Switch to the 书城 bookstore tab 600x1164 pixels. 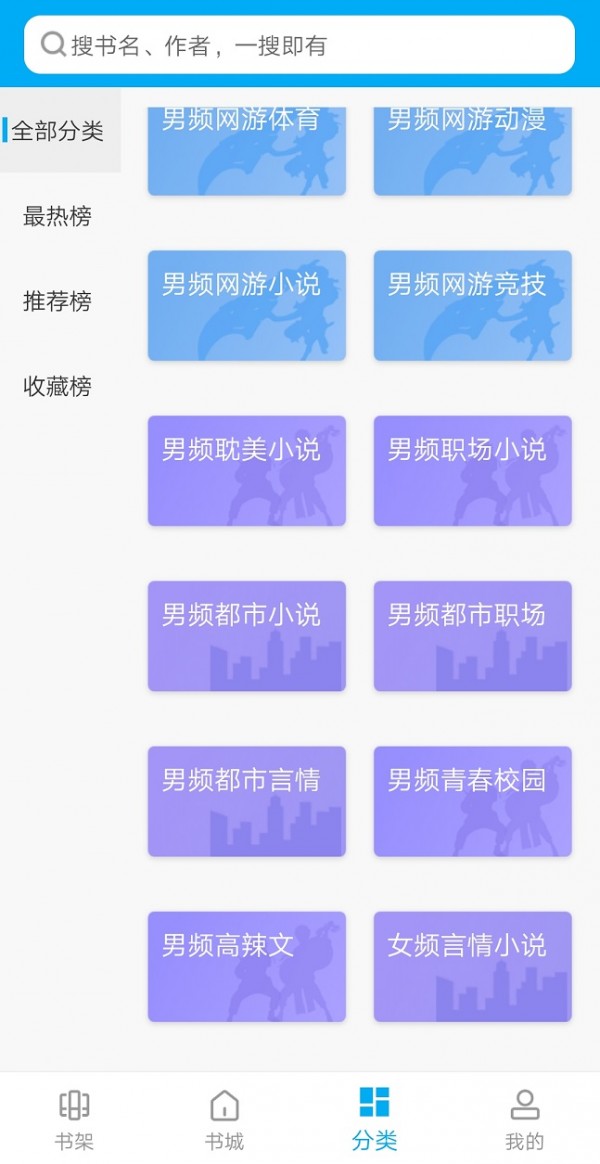coord(225,1119)
